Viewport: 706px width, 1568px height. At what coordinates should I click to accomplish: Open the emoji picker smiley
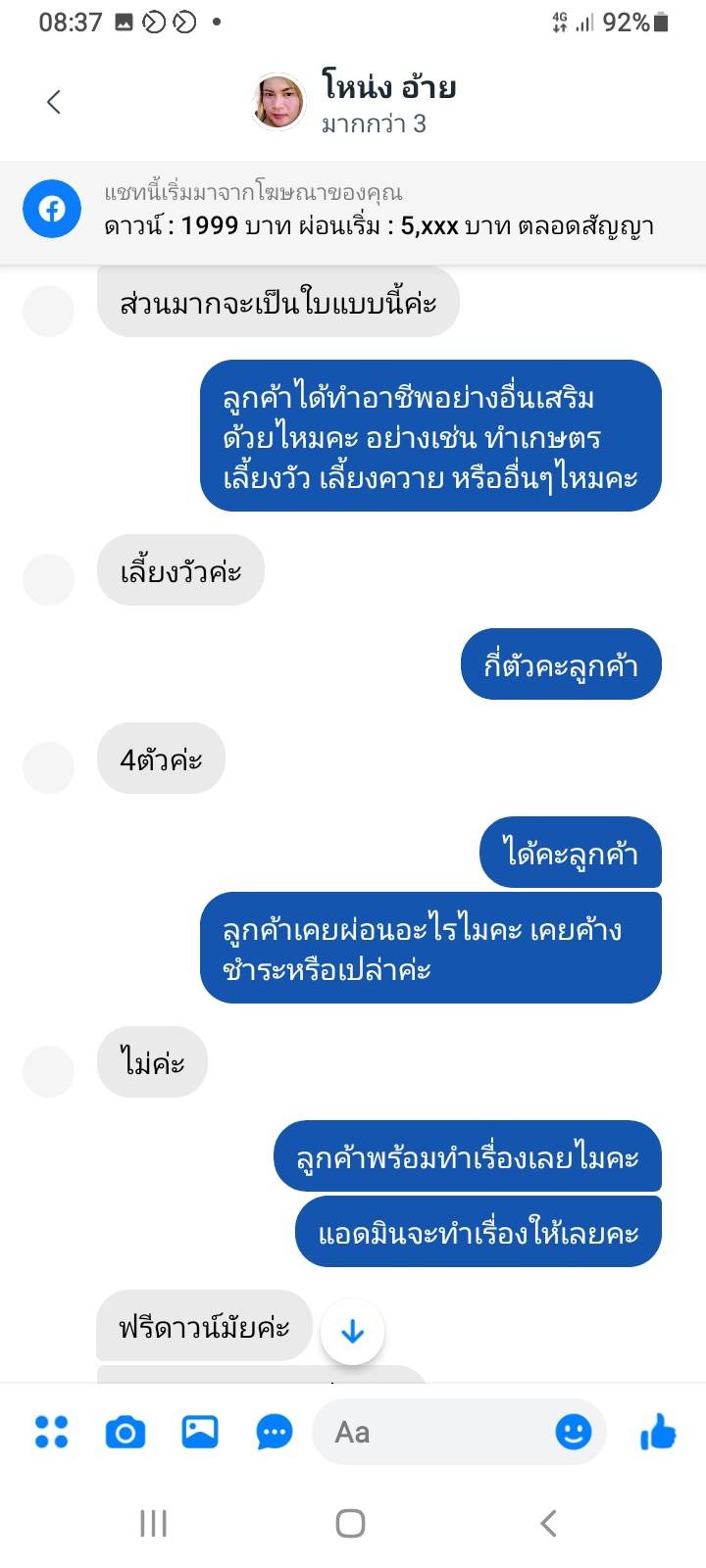[x=574, y=1432]
